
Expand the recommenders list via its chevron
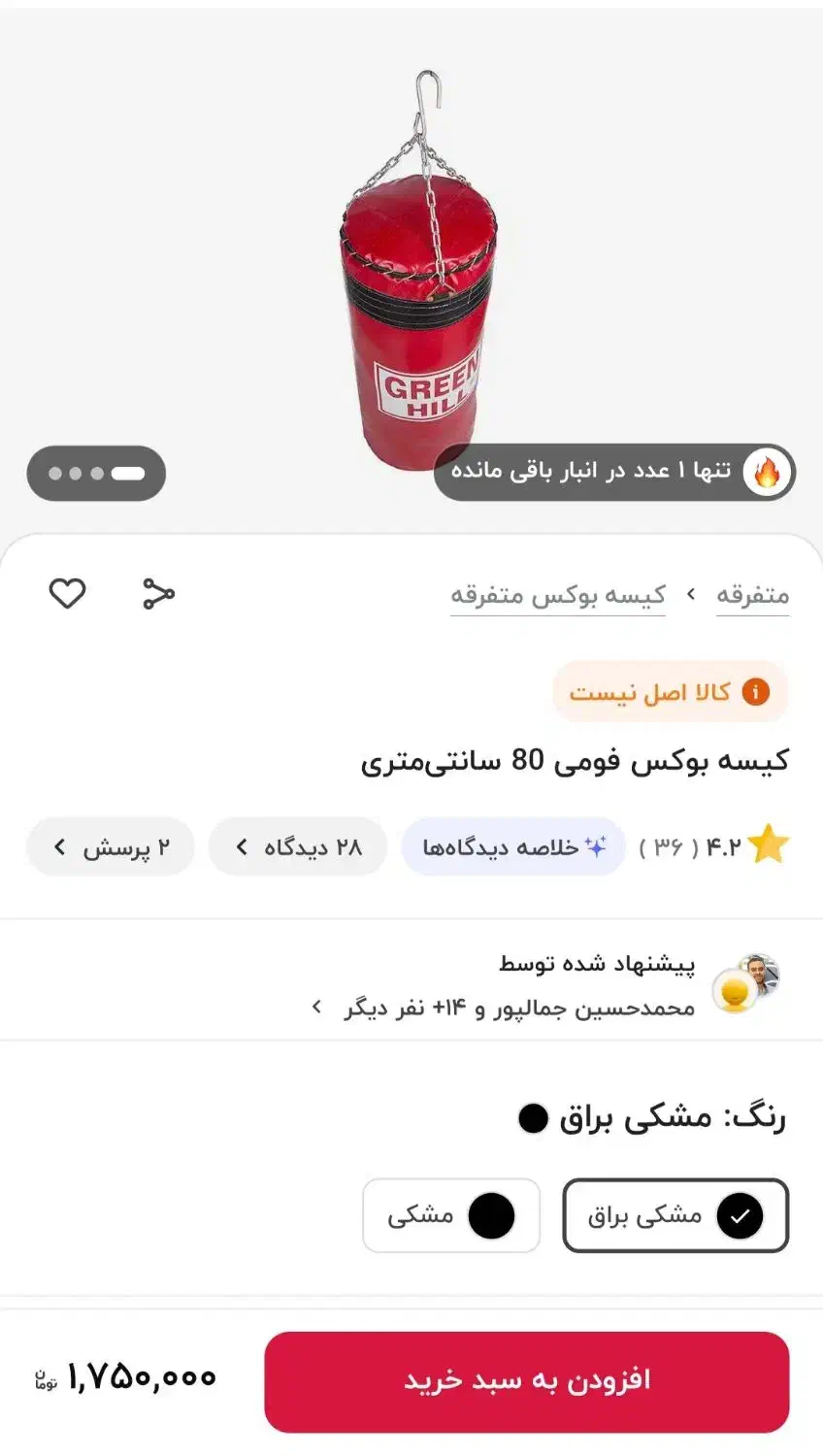pyautogui.click(x=314, y=1008)
